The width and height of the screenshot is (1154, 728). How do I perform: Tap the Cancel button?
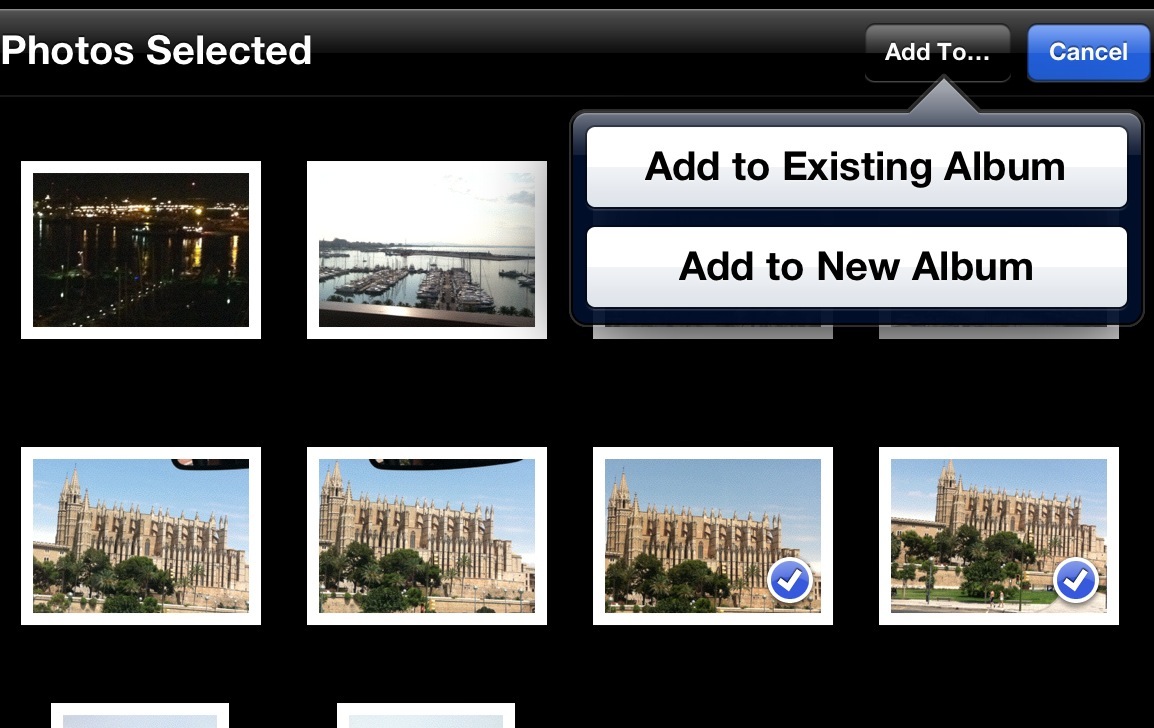(1087, 52)
